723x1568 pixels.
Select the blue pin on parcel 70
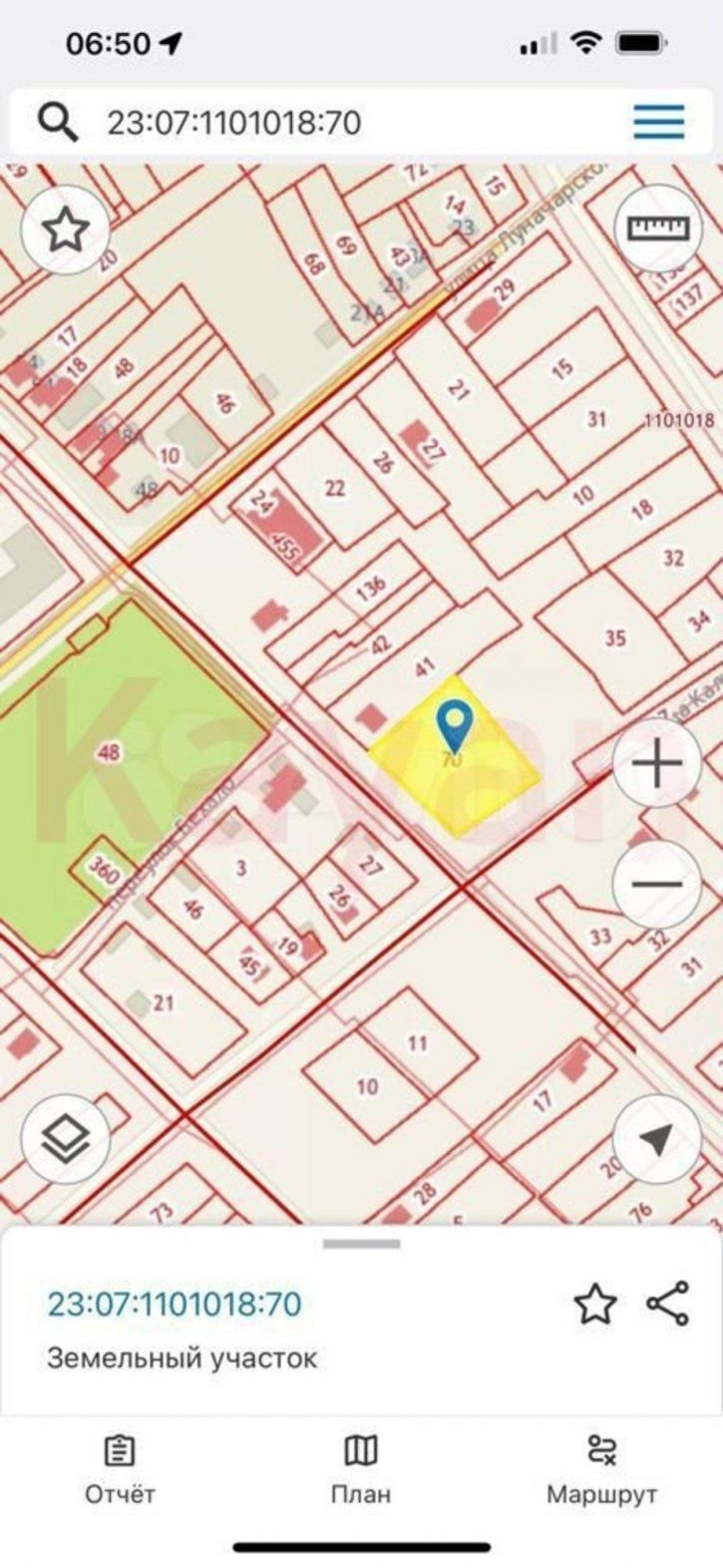tap(455, 725)
